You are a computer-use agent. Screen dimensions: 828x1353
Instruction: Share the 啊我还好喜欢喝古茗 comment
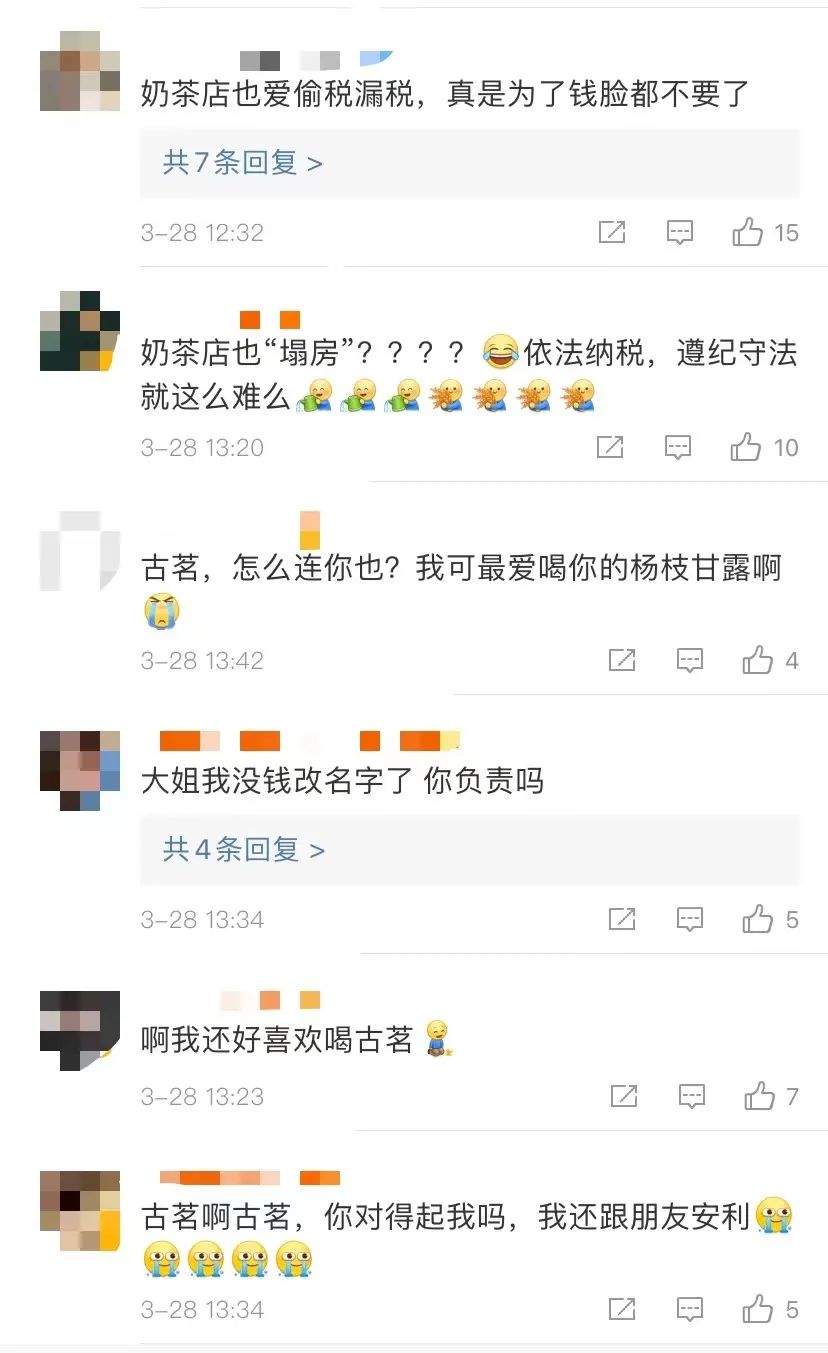[x=623, y=1096]
